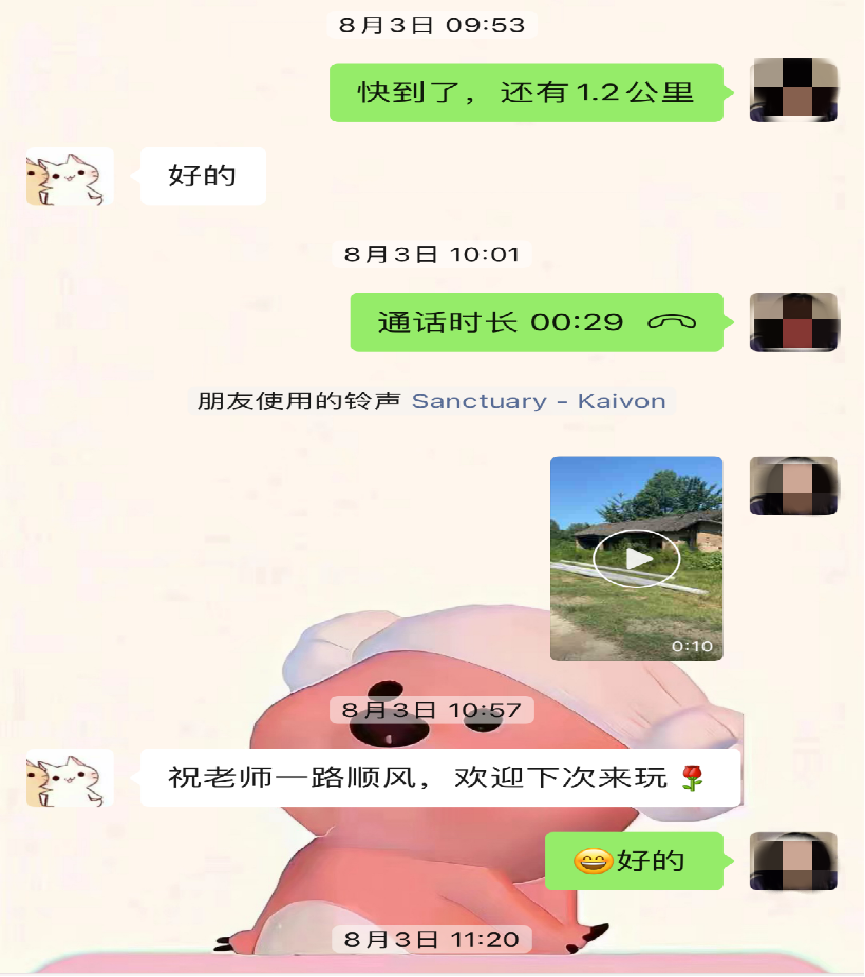The image size is (865, 977).
Task: Open cat avatar beside 祝老师一路顺风 message
Action: (x=69, y=778)
